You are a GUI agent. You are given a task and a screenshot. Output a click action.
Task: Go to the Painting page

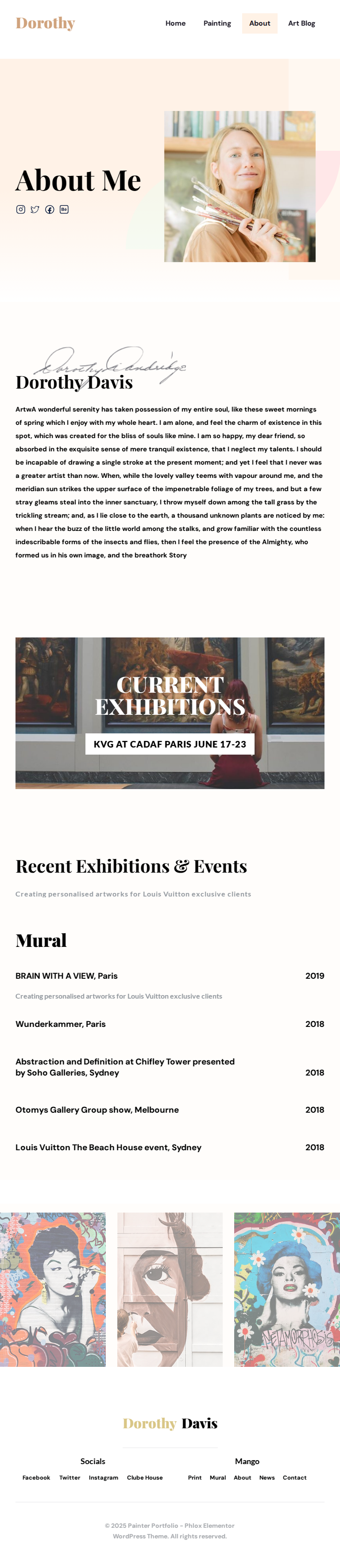[x=217, y=23]
